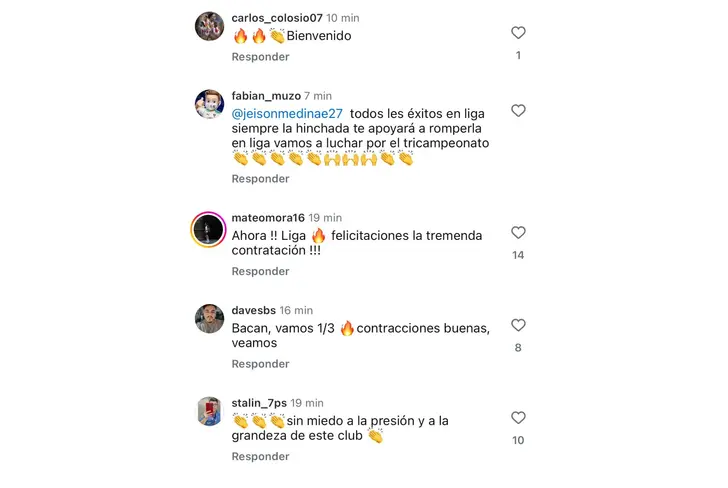The height and width of the screenshot is (488, 728).
Task: Tap Responder under davesbs's comment
Action: click(260, 364)
